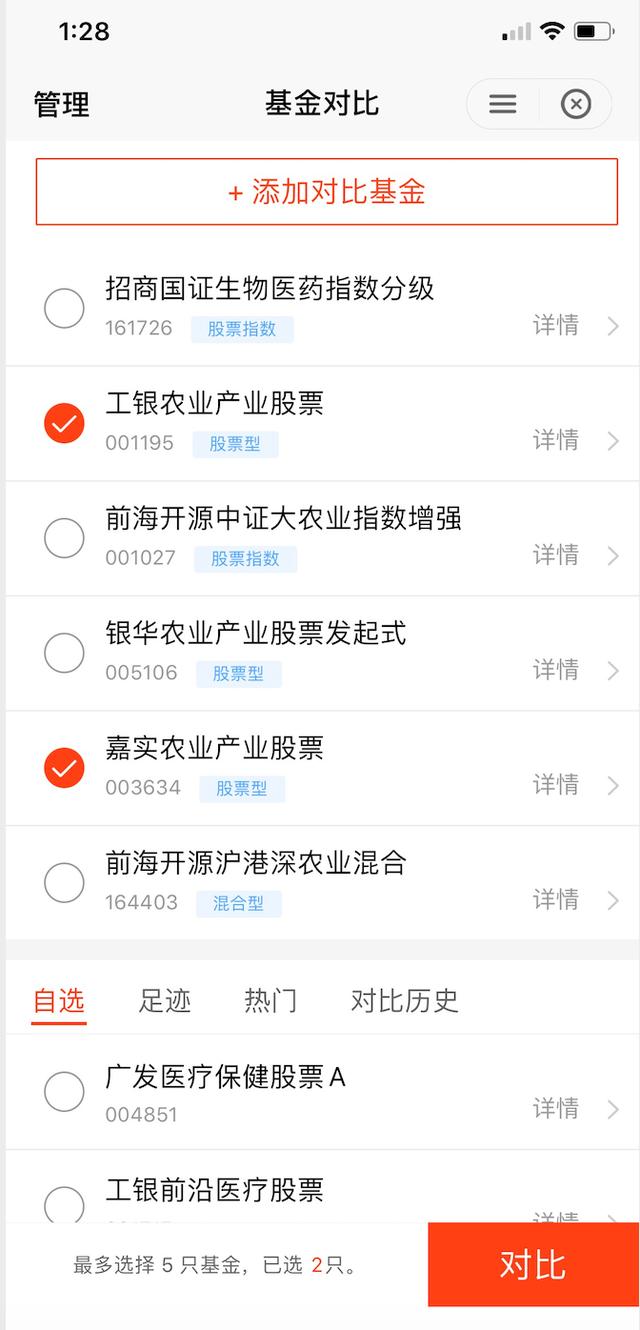The width and height of the screenshot is (640, 1330).
Task: Uncheck 工银农业产业股票
Action: (65, 423)
